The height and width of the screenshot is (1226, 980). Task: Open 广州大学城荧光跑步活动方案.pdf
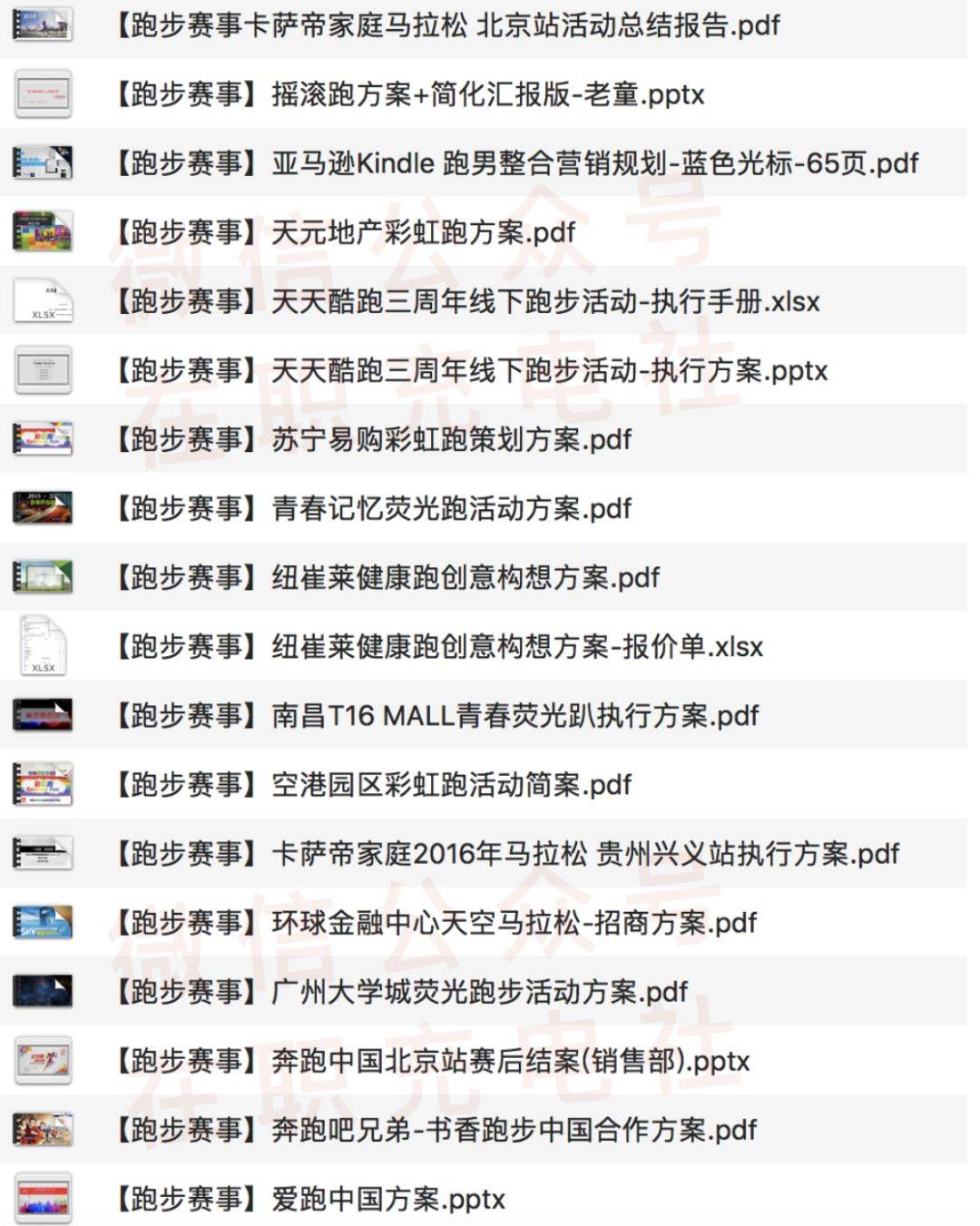[x=400, y=991]
